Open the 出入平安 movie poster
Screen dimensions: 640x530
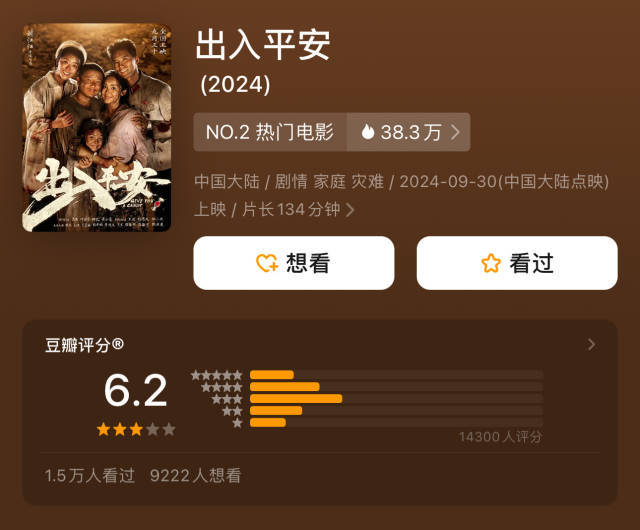point(96,128)
